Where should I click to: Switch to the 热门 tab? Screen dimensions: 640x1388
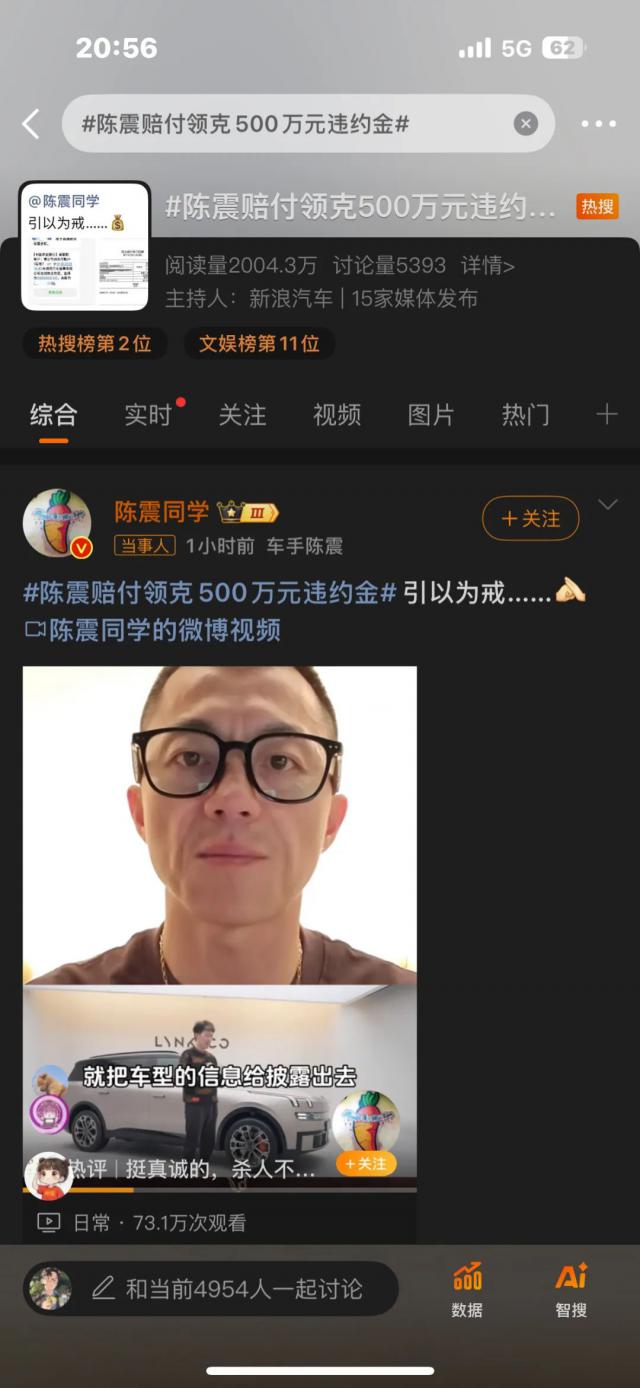[525, 415]
